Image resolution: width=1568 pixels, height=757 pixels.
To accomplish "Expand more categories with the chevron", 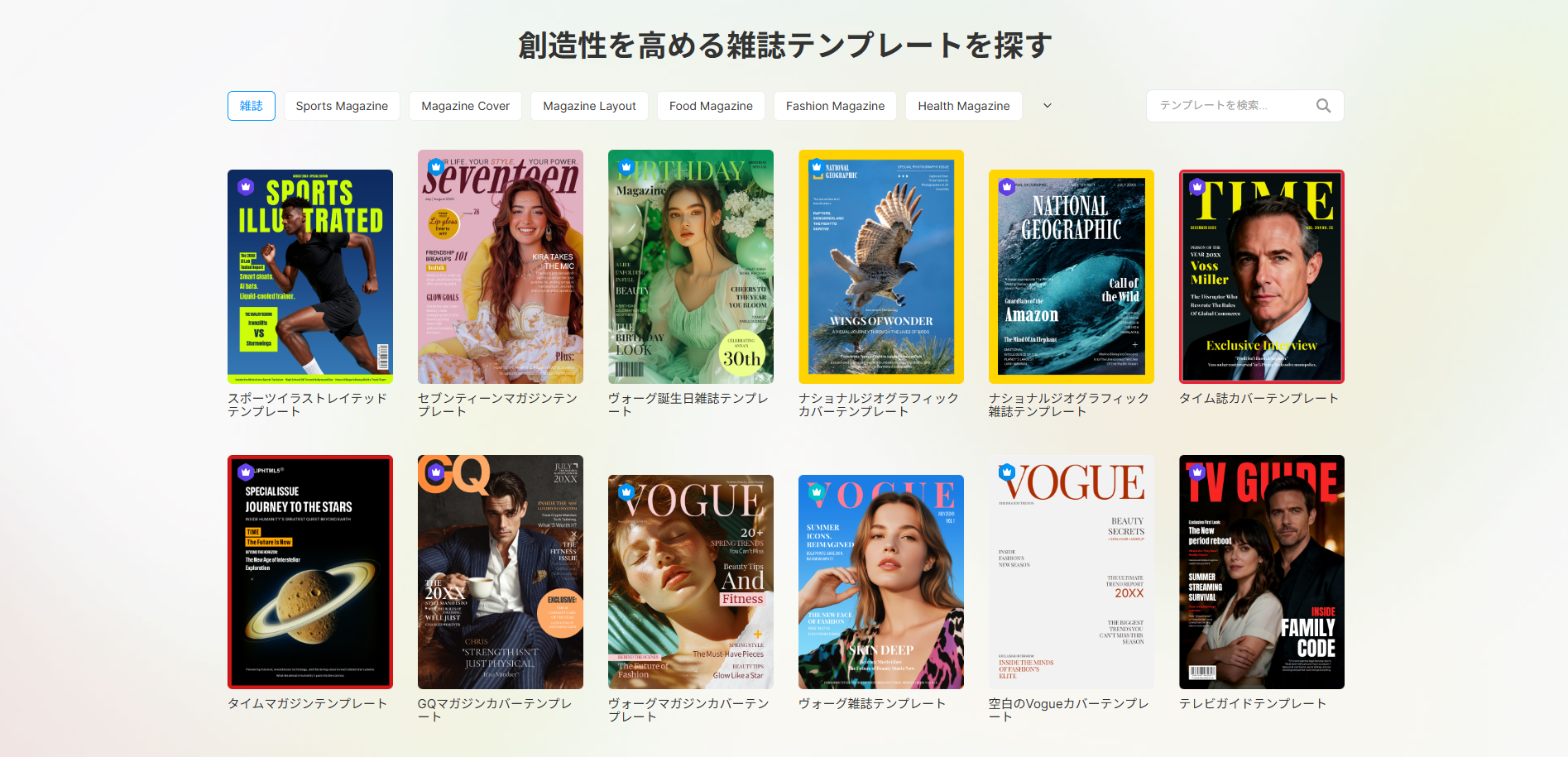I will click(1048, 106).
